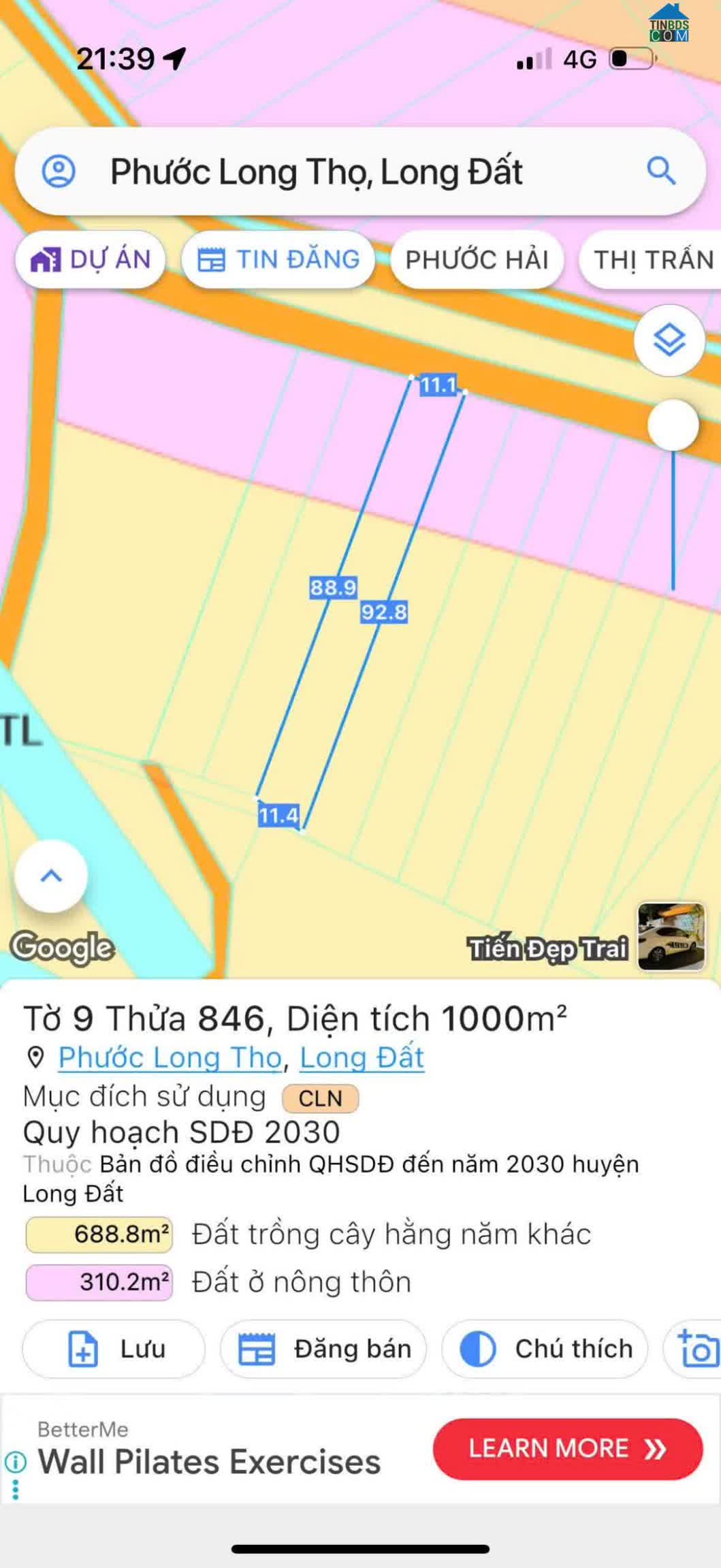The width and height of the screenshot is (721, 1568).
Task: Choose the THỊ TRẤN chip
Action: coord(652,259)
